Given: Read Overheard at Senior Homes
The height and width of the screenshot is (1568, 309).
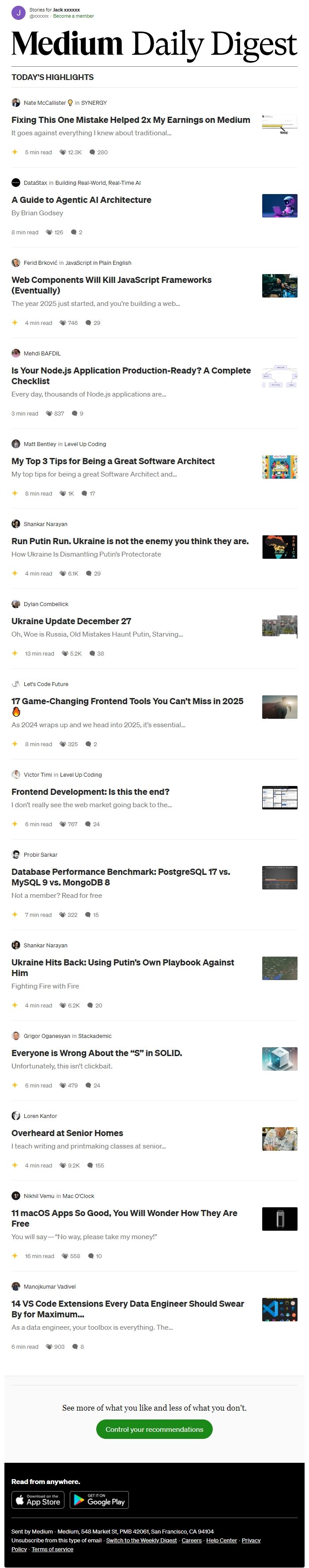Looking at the screenshot, I should (67, 1133).
